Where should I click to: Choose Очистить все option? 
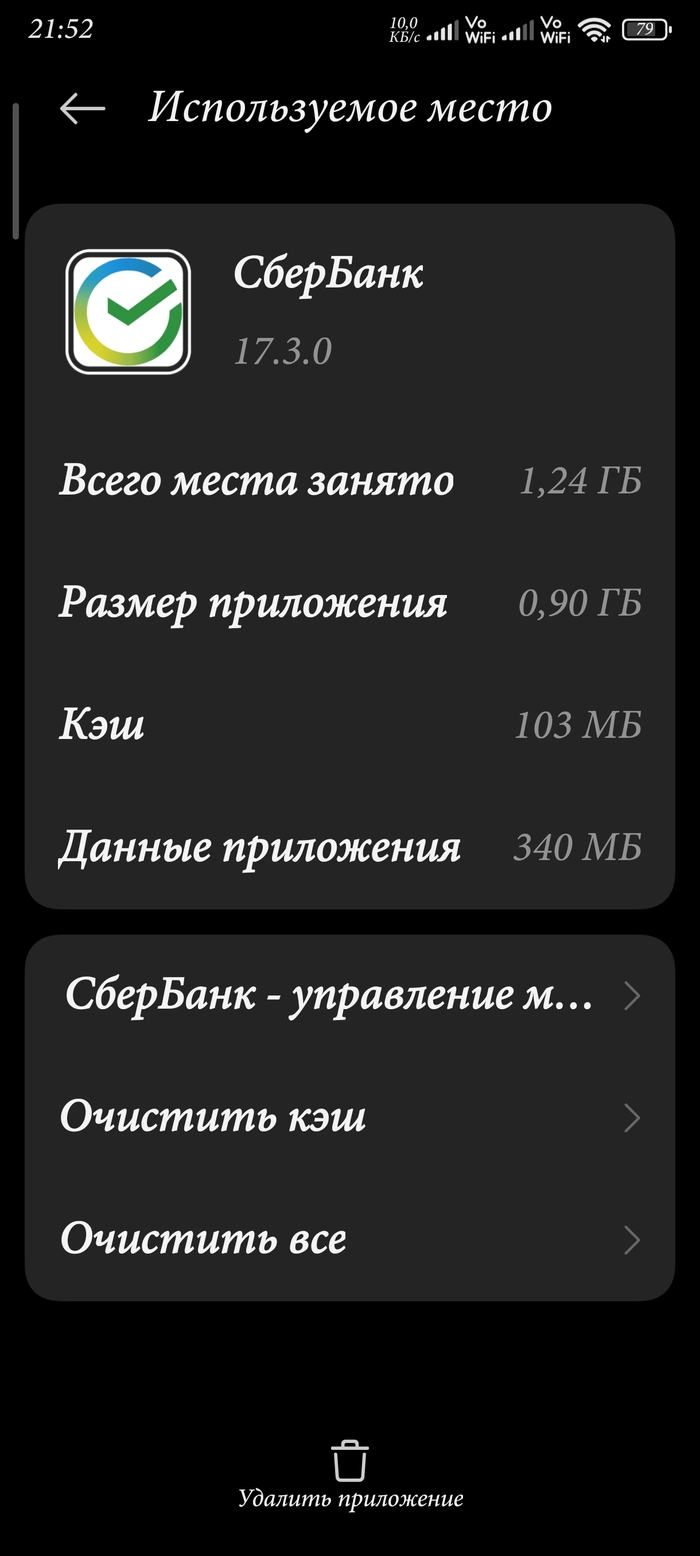(x=349, y=1240)
